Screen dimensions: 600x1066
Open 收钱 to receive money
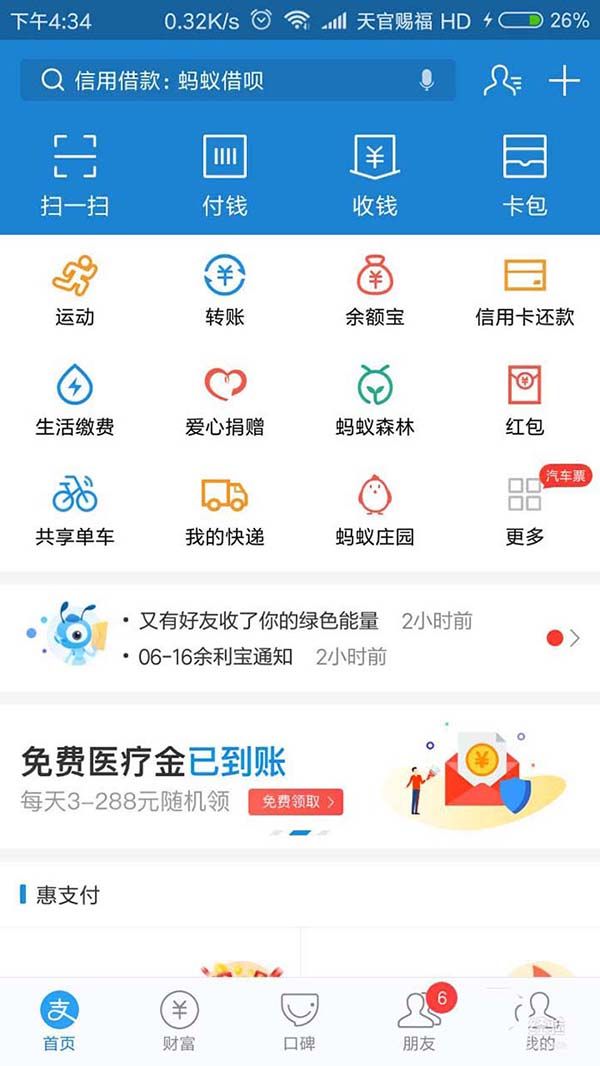[375, 175]
